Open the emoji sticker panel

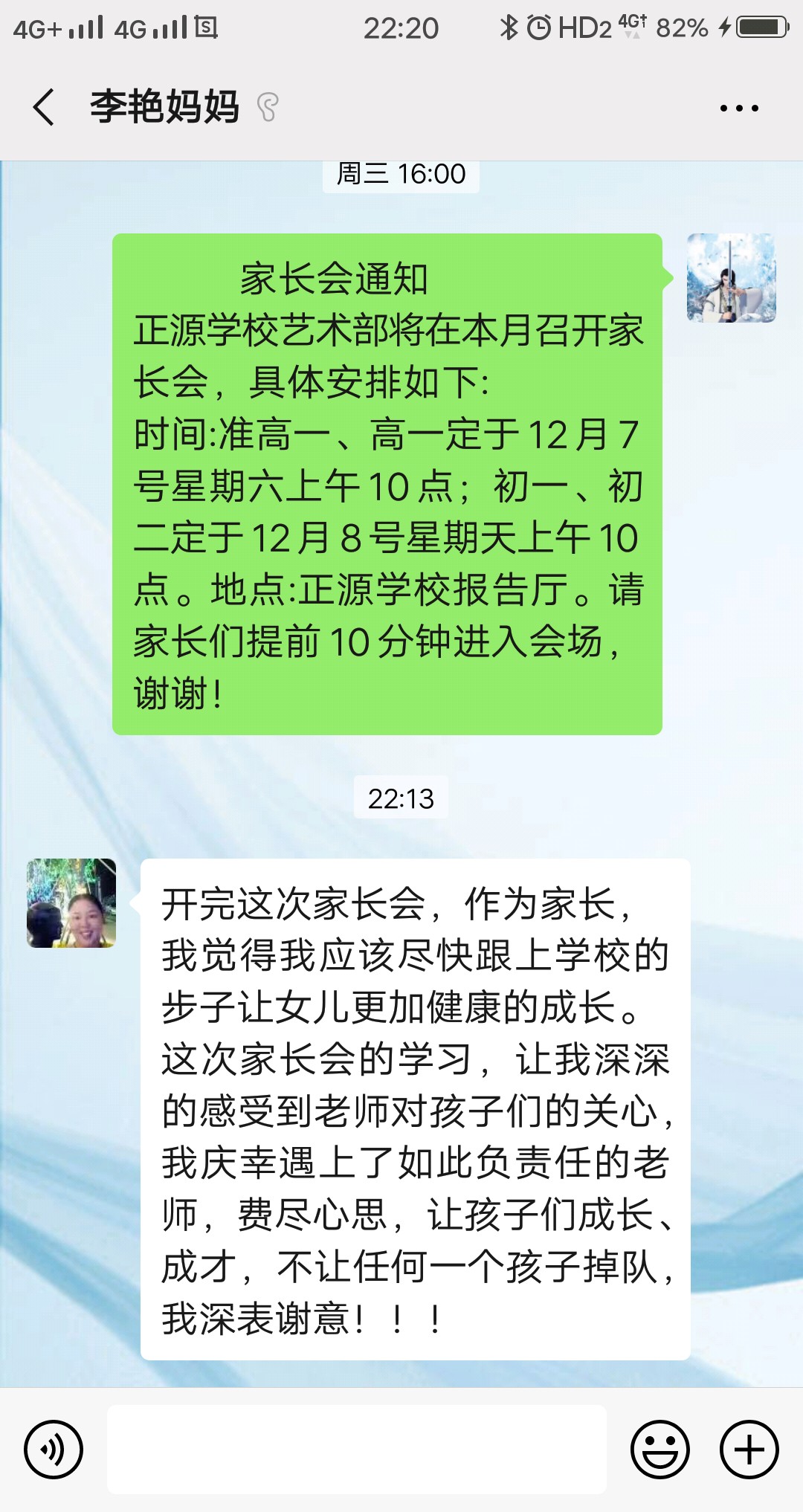coord(660,1449)
